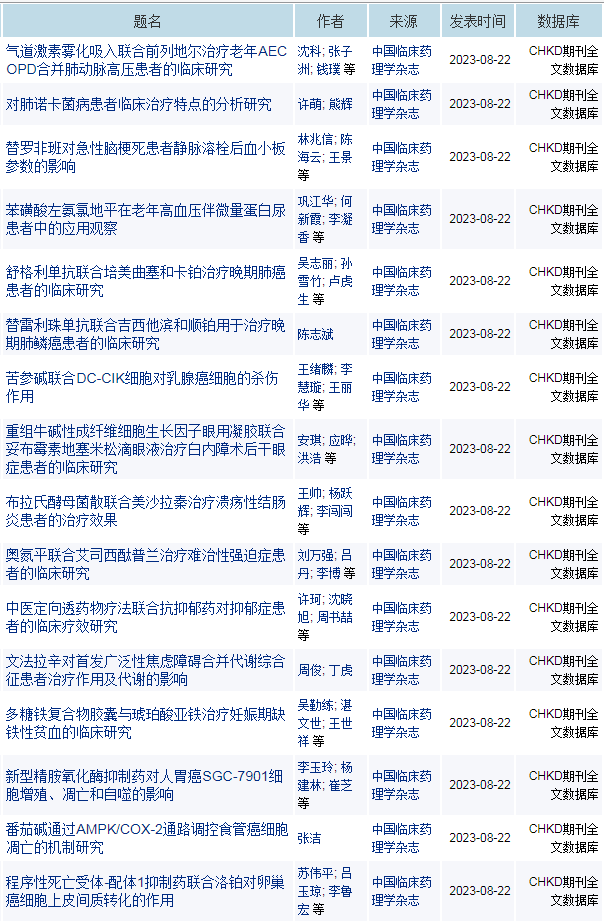View author 周俊's profile

(x=309, y=670)
